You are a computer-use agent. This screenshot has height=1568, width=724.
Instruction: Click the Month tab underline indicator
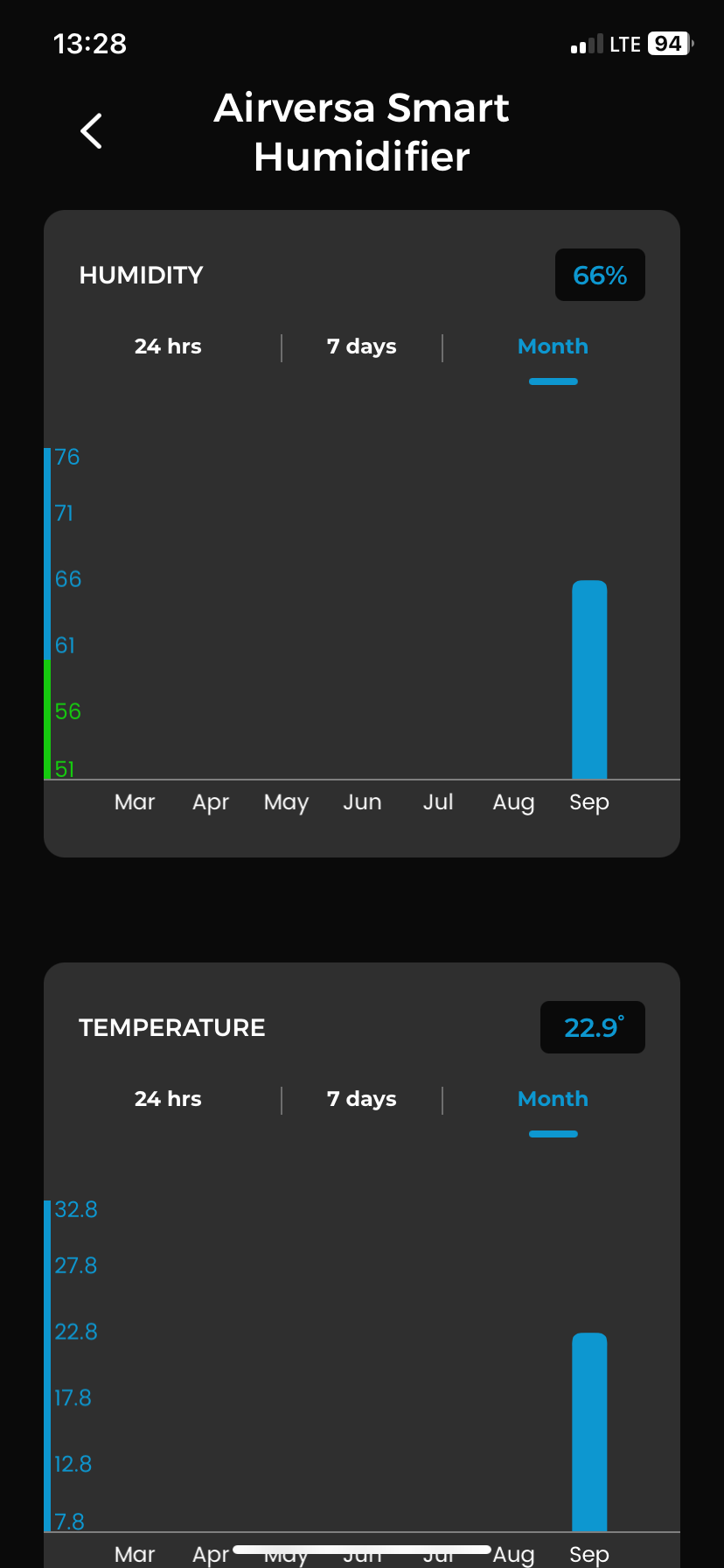coord(553,381)
